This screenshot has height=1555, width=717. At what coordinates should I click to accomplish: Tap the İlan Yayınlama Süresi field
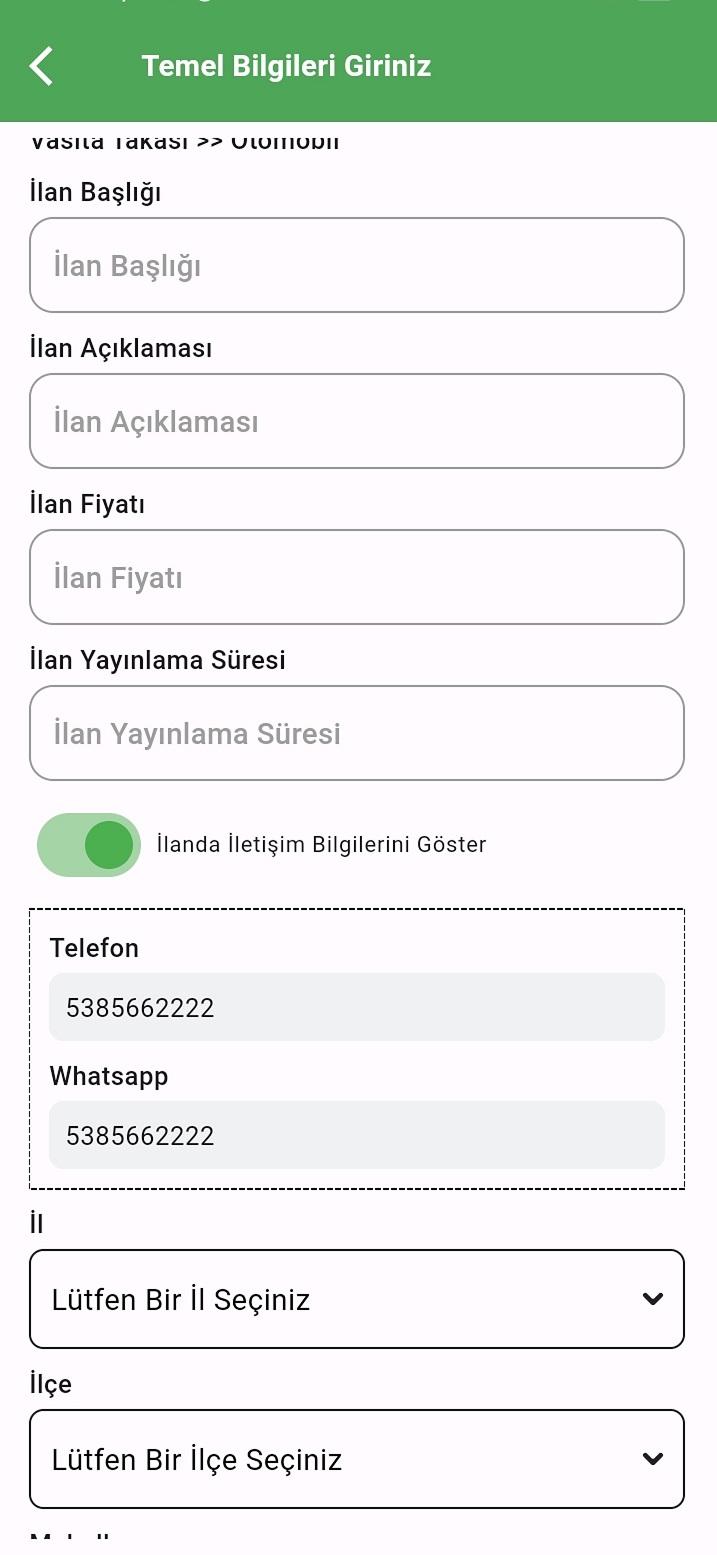[357, 733]
